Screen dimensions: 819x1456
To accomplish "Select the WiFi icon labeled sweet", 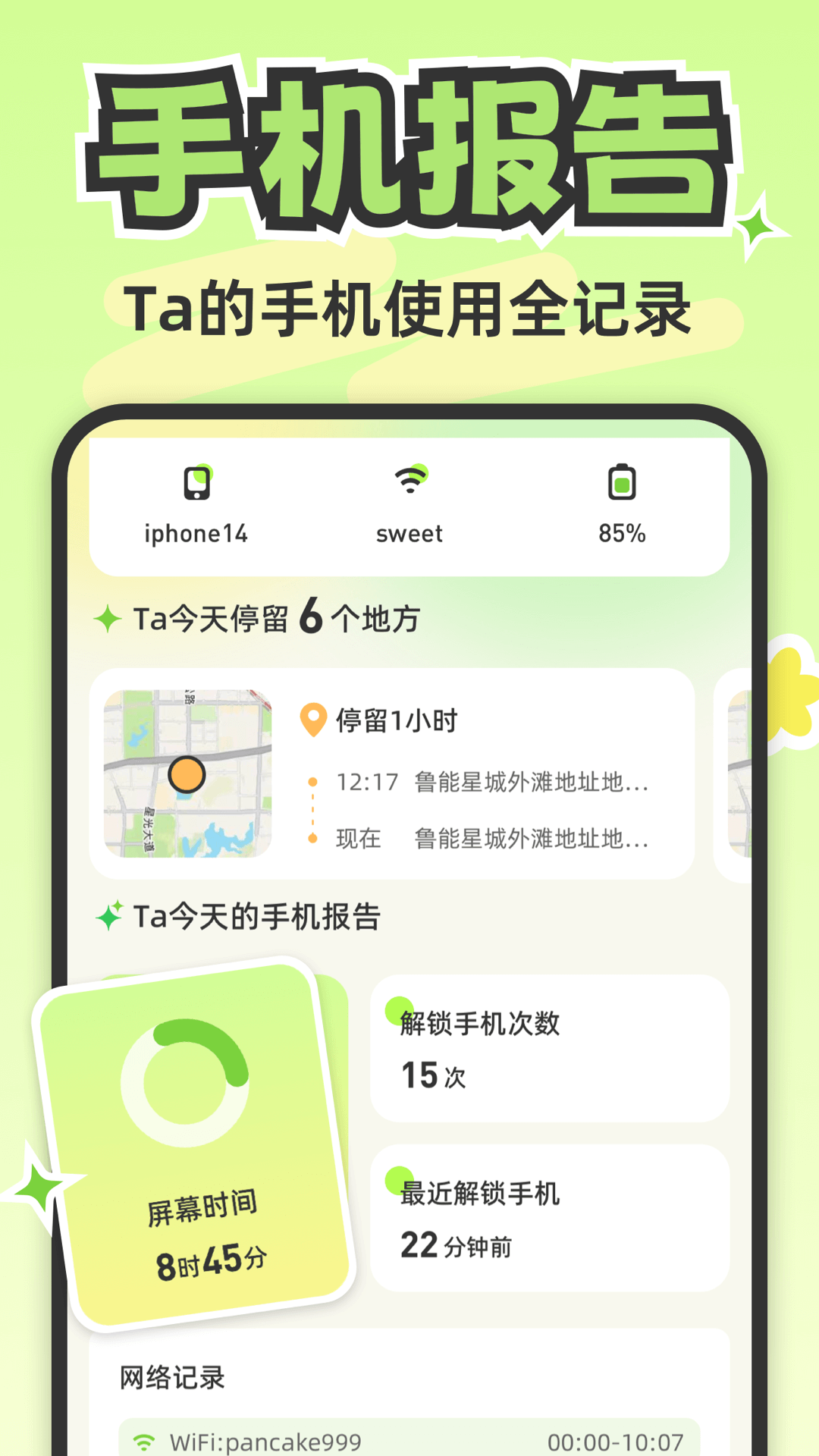I will [x=409, y=481].
